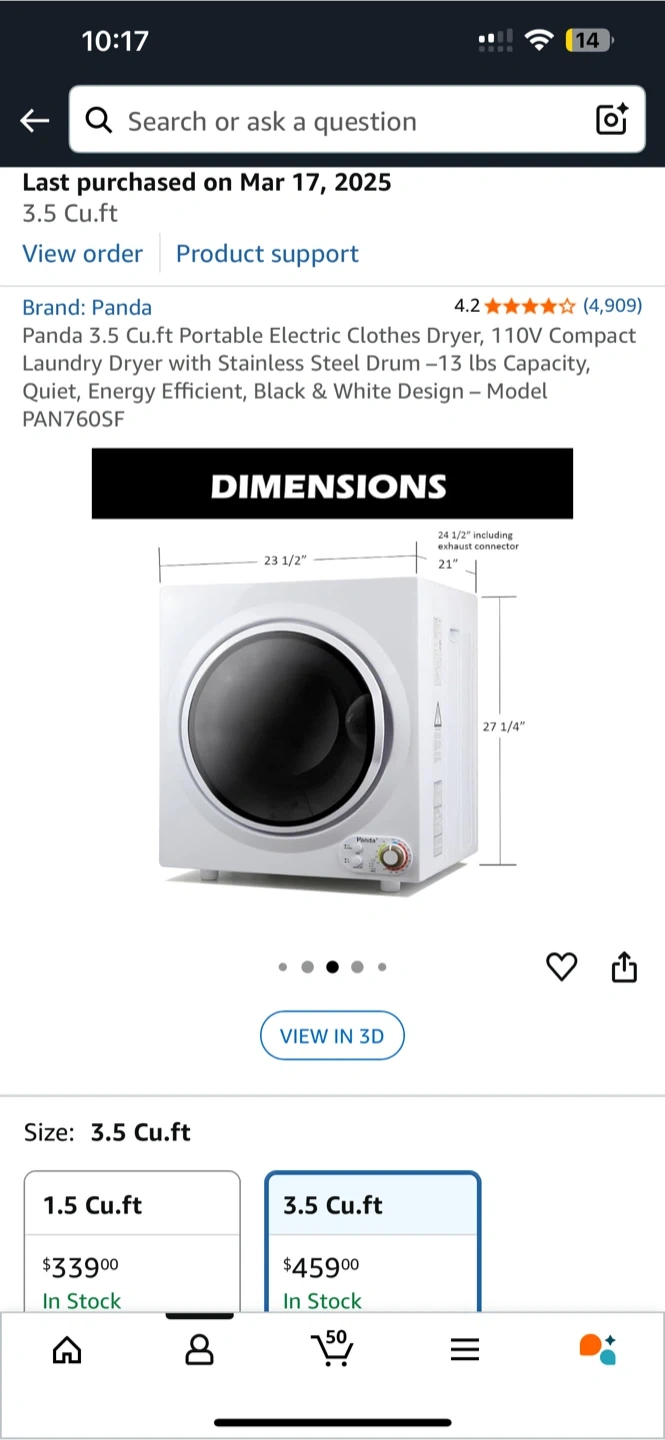Open the View order link
This screenshot has height=1440, width=665.
pos(83,254)
